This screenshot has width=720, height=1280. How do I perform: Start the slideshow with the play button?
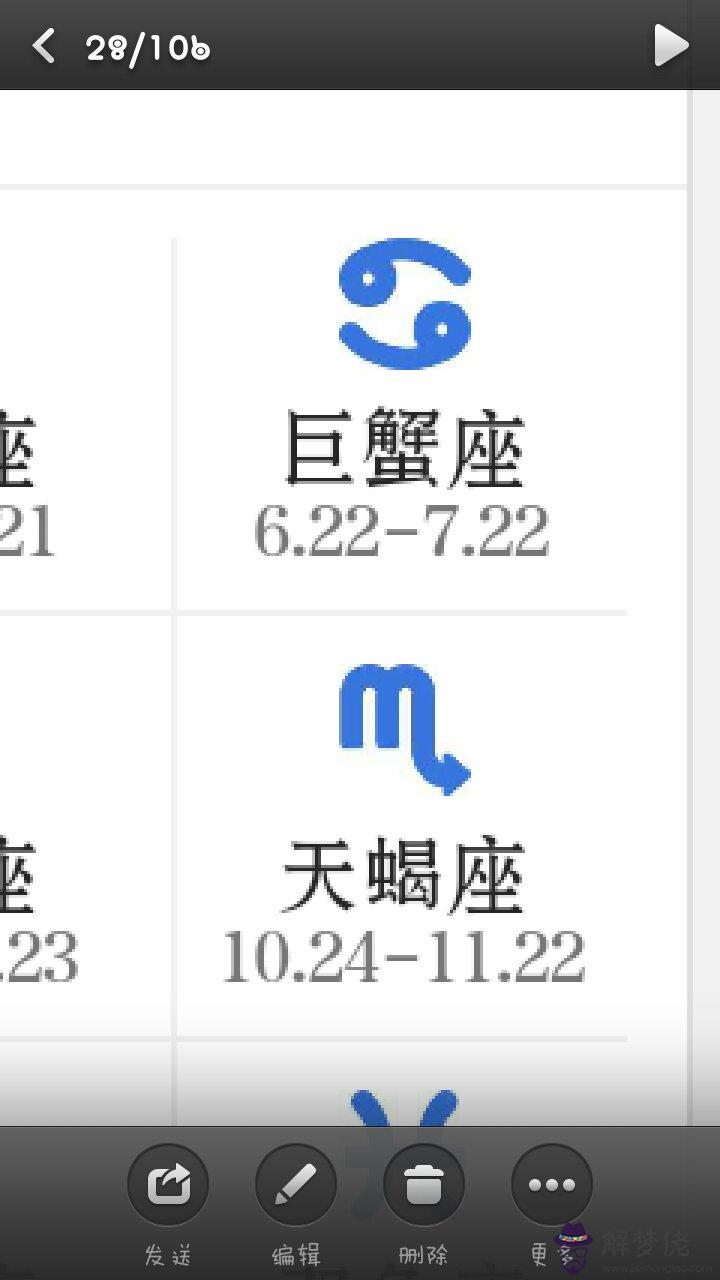point(671,46)
